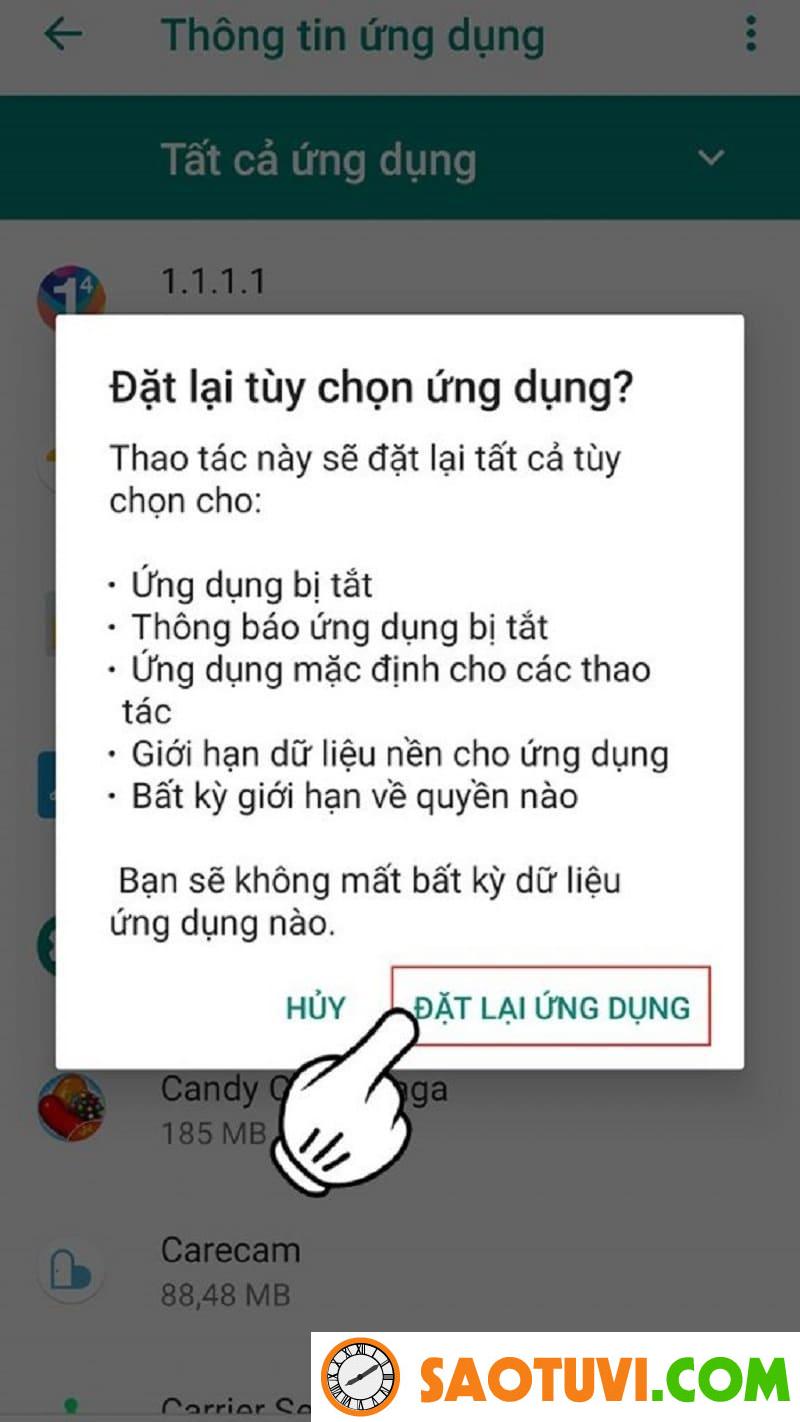Screen dimensions: 800x1422
Task: Confirm ĐẶT LẠI ỨNG DỤNG
Action: click(551, 1007)
